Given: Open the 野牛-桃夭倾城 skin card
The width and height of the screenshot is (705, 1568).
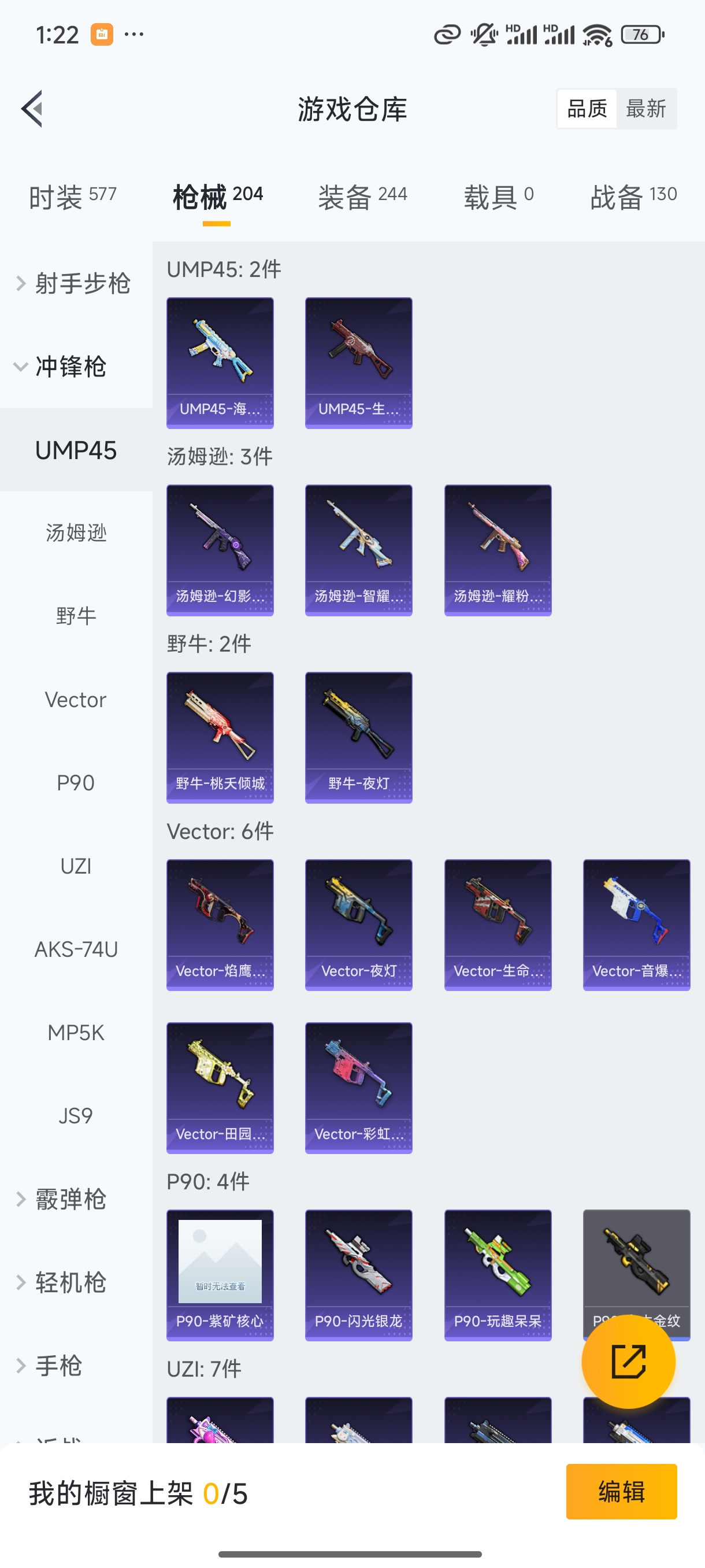Looking at the screenshot, I should 220,737.
